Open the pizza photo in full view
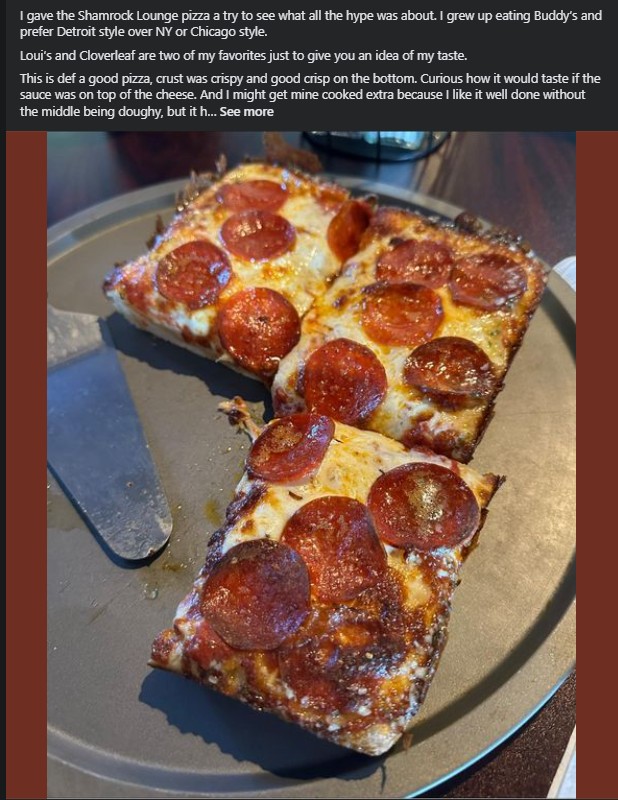 click(310, 460)
